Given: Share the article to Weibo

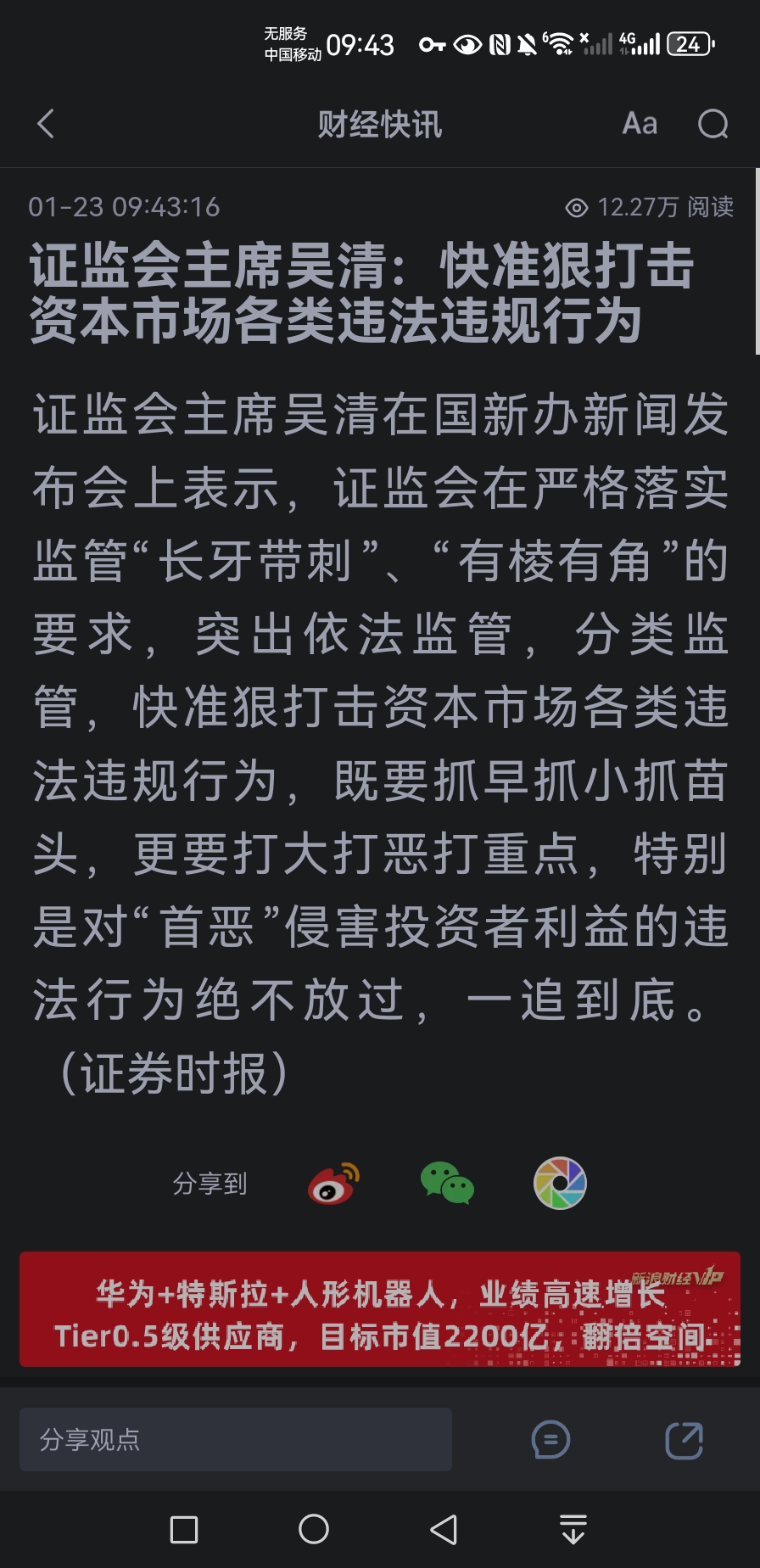Looking at the screenshot, I should (333, 1184).
